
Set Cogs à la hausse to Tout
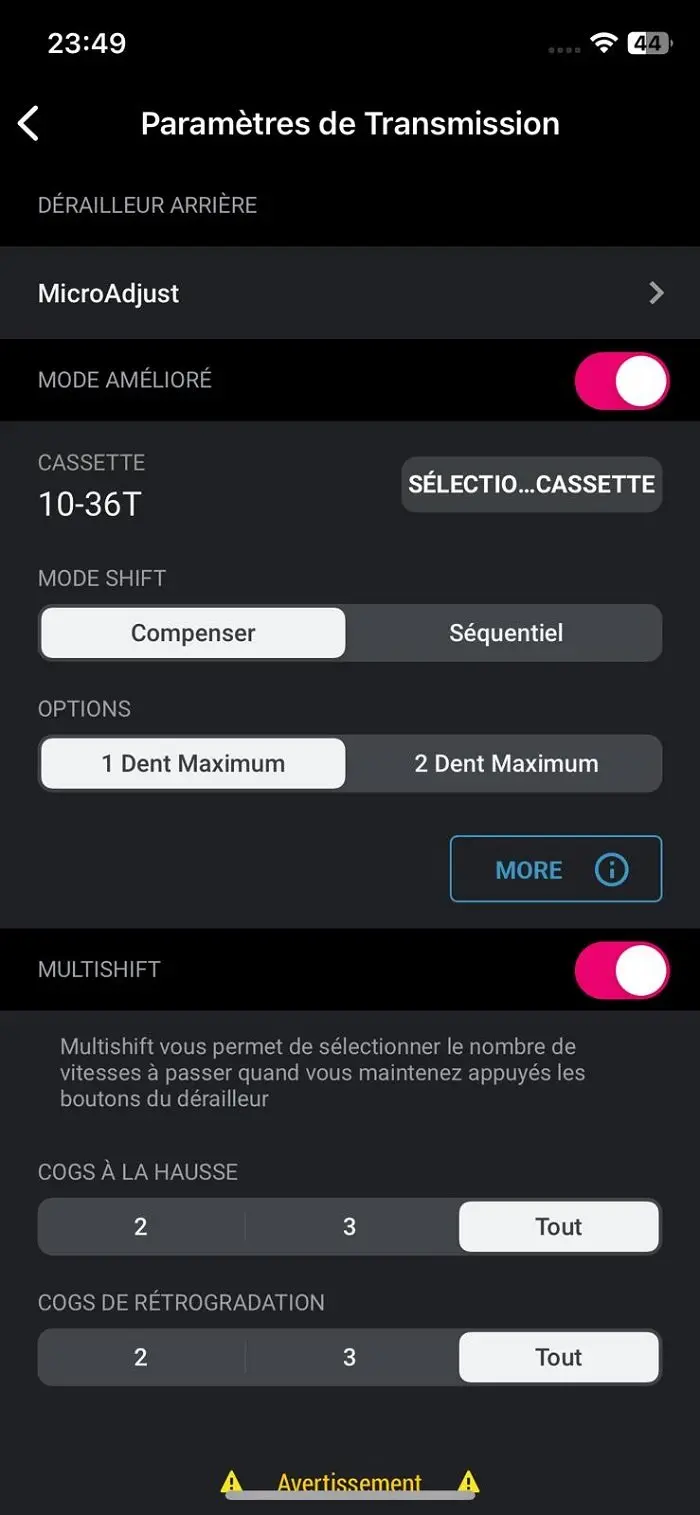[558, 1227]
